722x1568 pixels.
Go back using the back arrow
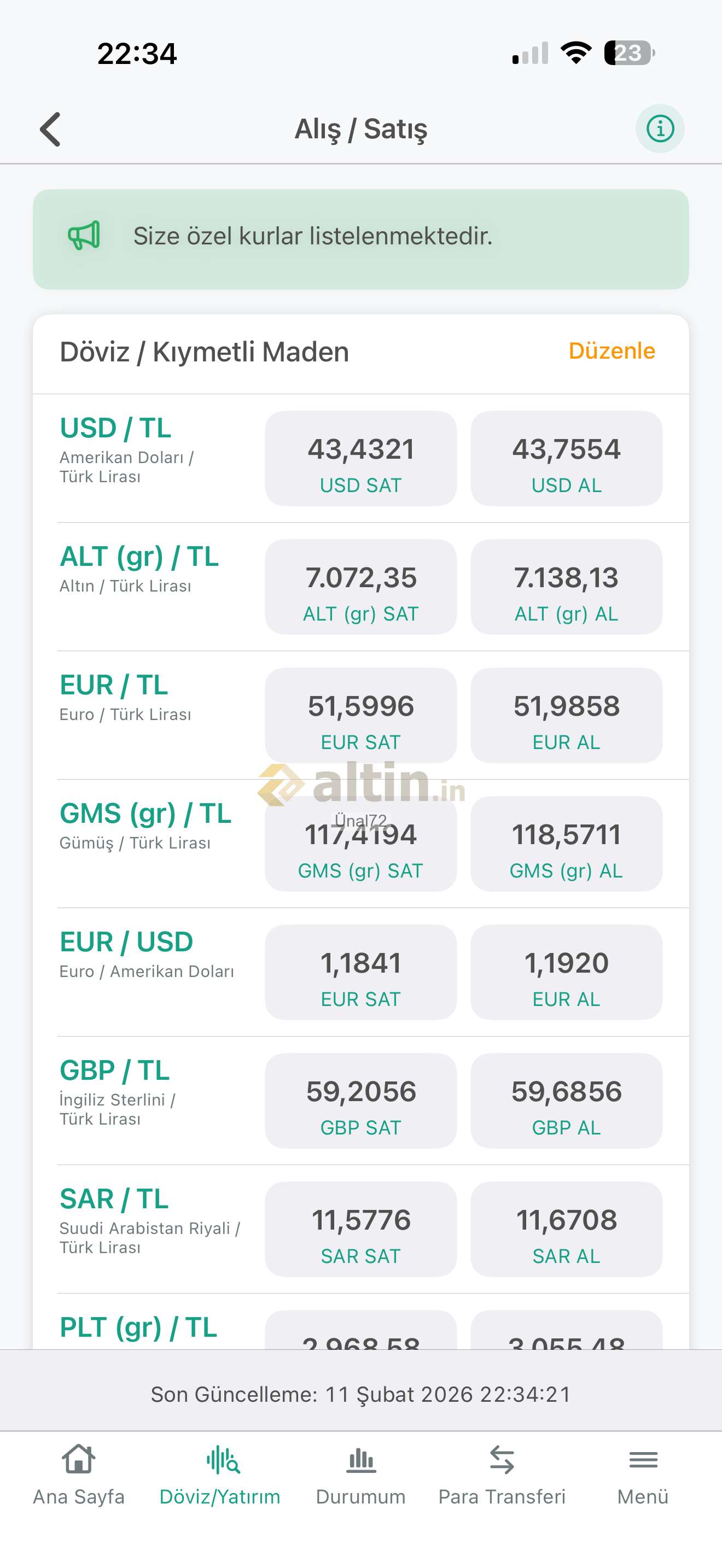(x=50, y=129)
